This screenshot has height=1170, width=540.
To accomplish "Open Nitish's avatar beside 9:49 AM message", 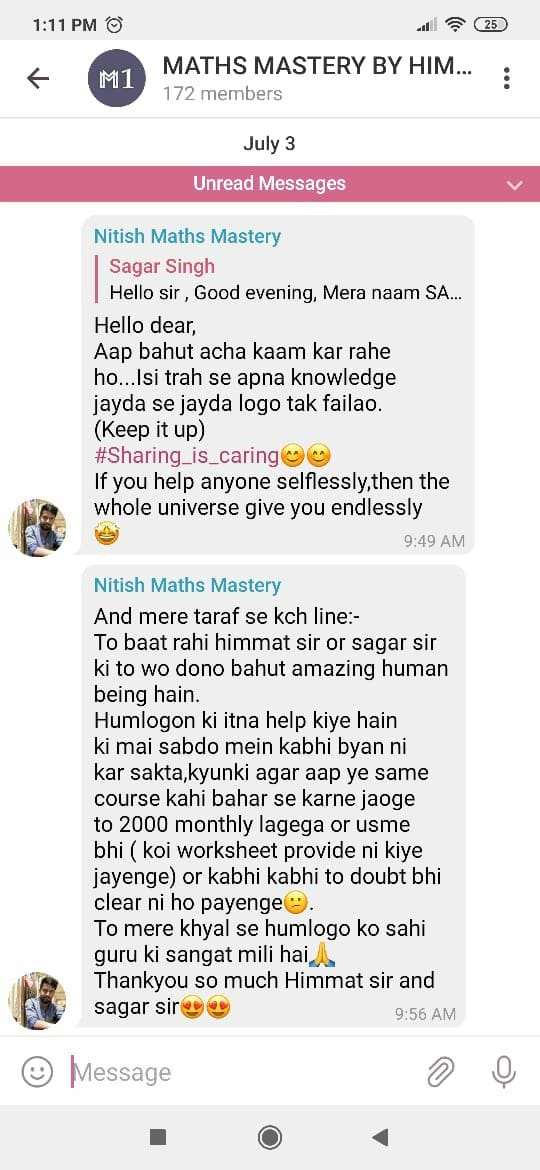I will (x=37, y=528).
